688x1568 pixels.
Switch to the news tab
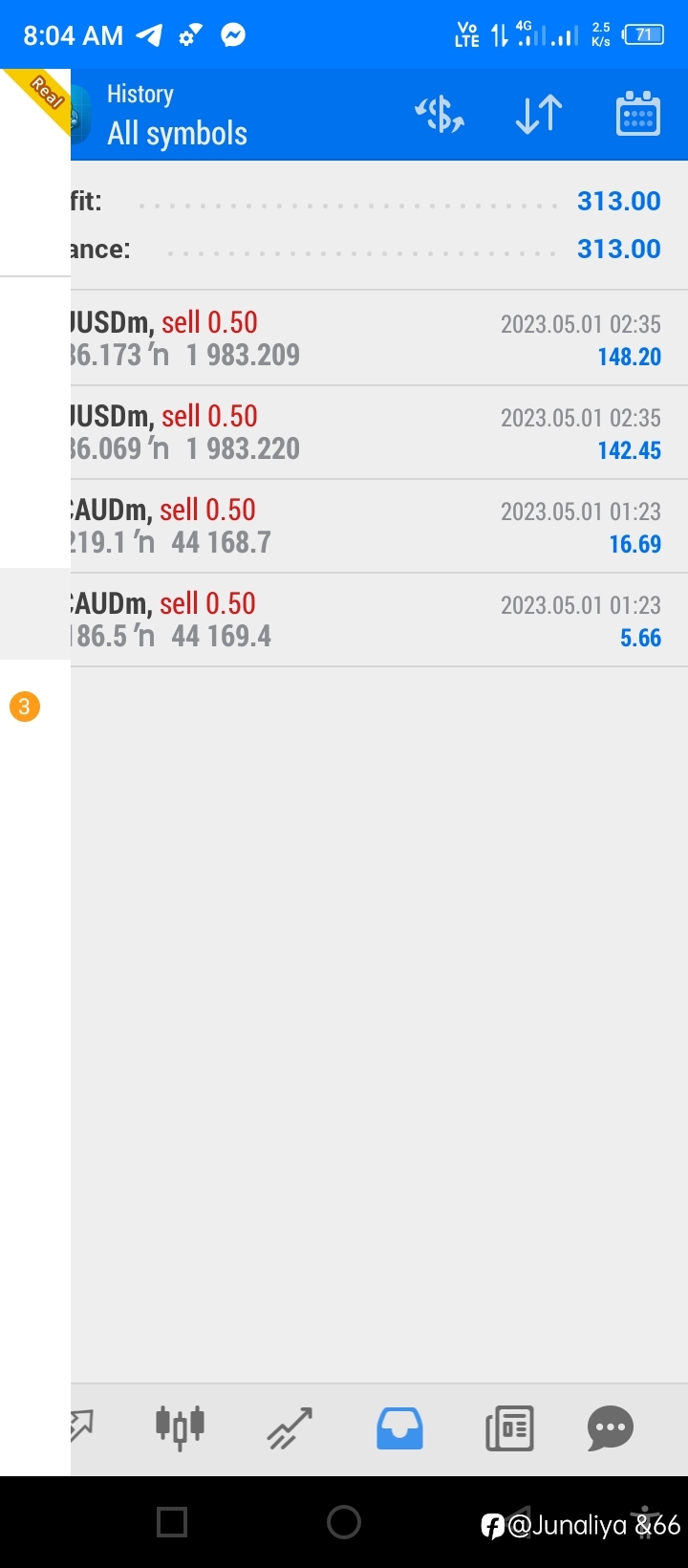coord(509,1428)
